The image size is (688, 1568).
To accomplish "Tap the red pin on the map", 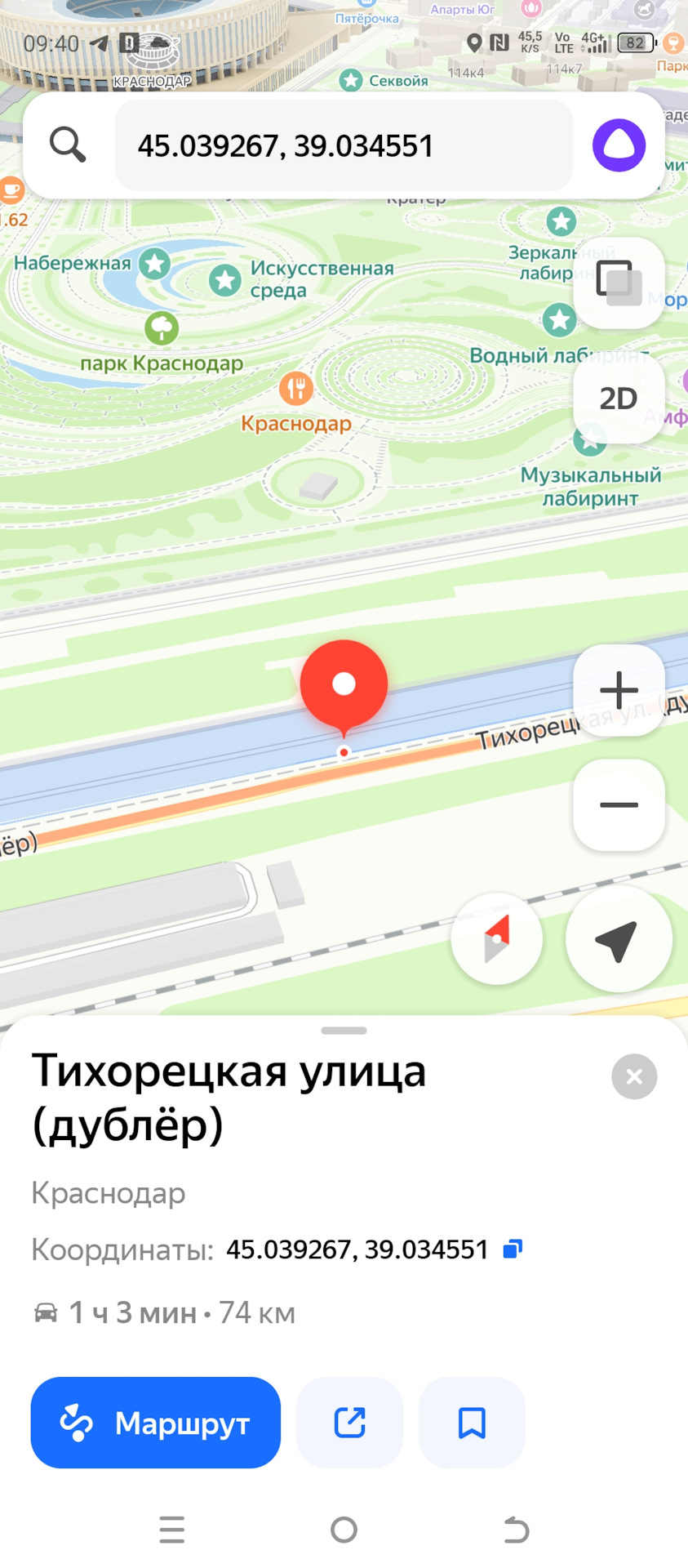I will pyautogui.click(x=344, y=684).
